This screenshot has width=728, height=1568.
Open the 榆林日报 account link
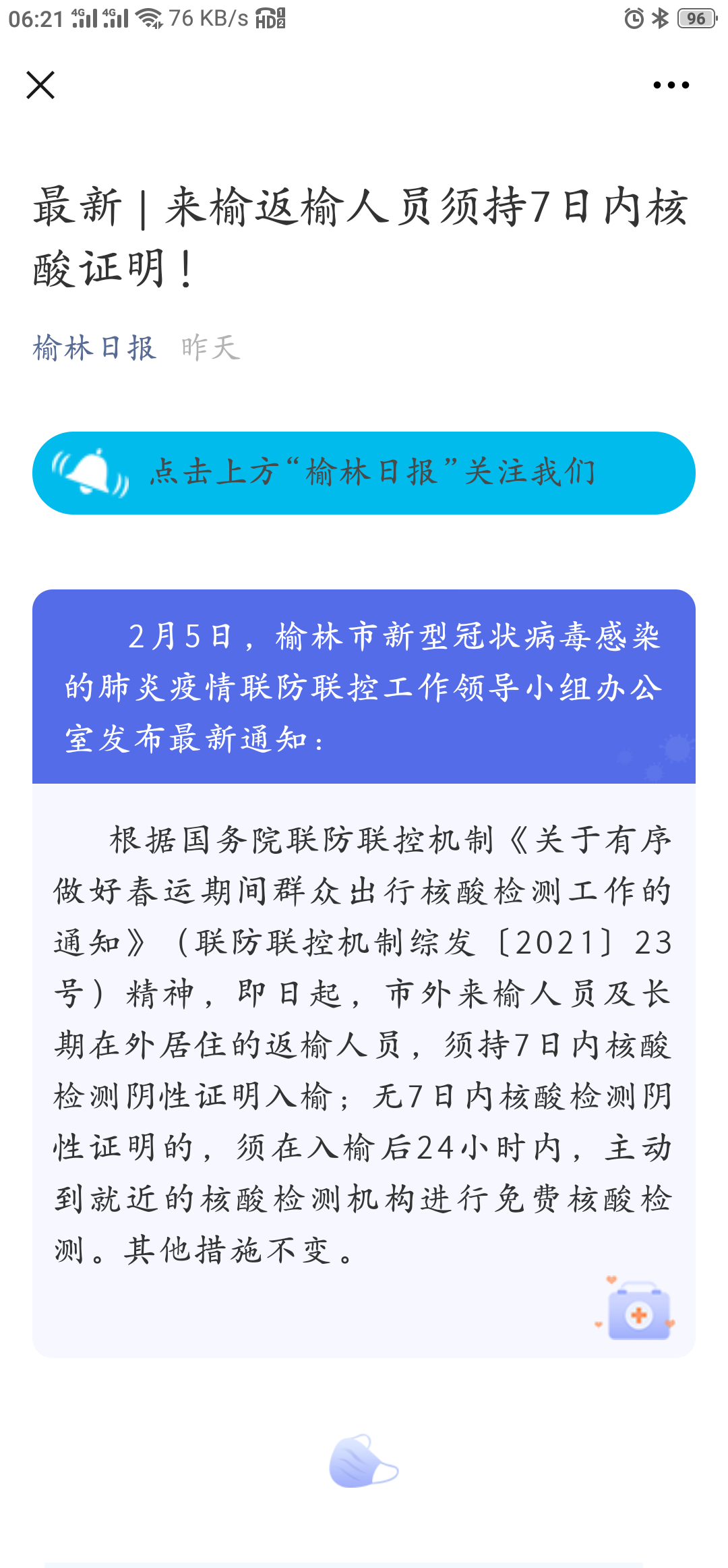point(94,348)
